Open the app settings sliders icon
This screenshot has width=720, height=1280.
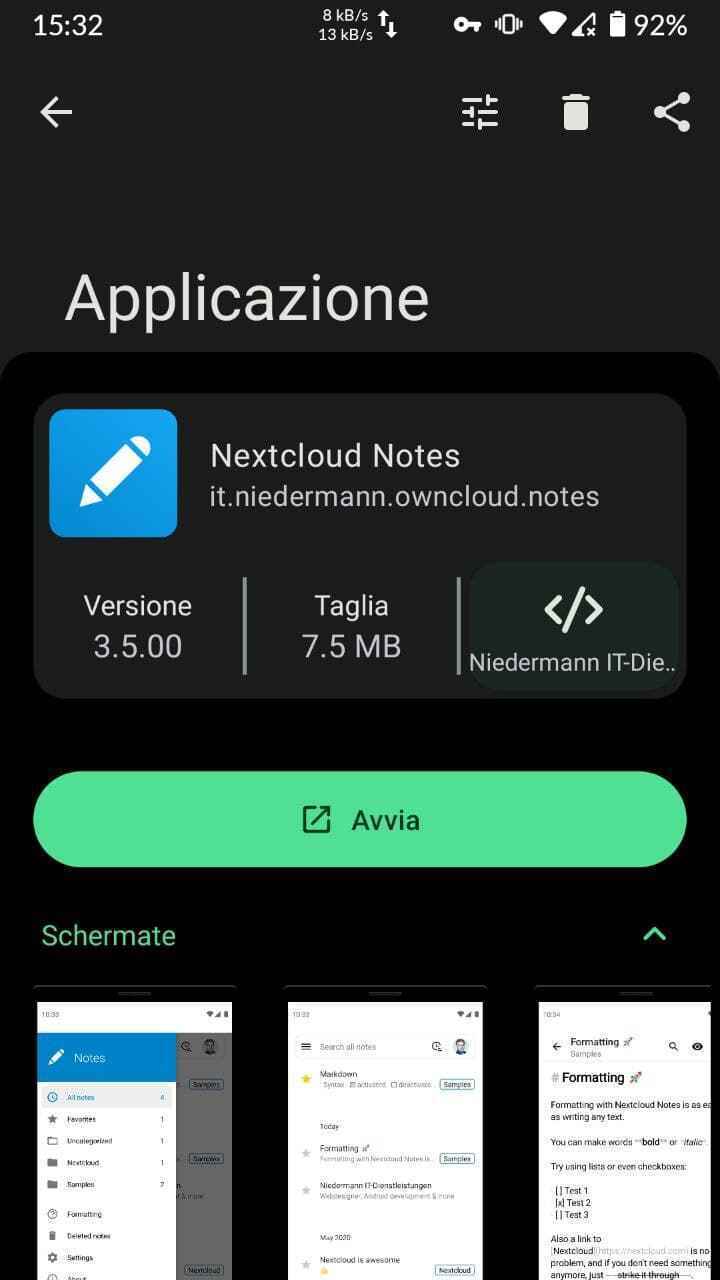tap(480, 112)
